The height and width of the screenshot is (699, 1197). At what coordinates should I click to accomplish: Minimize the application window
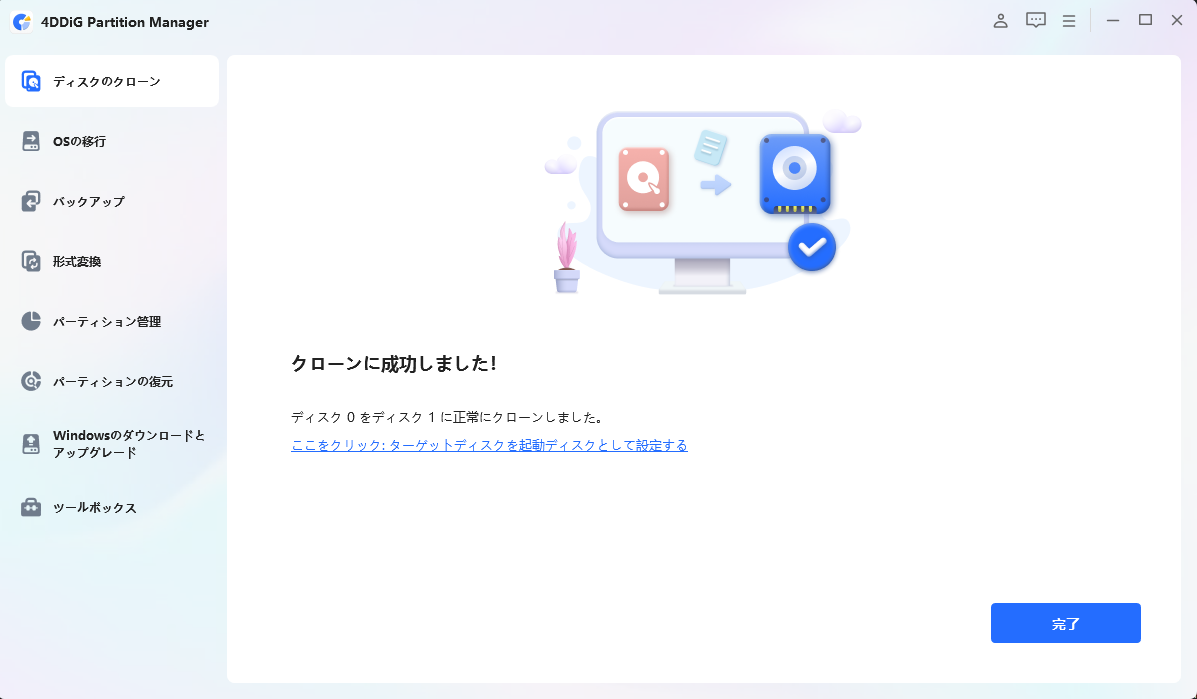[1113, 20]
